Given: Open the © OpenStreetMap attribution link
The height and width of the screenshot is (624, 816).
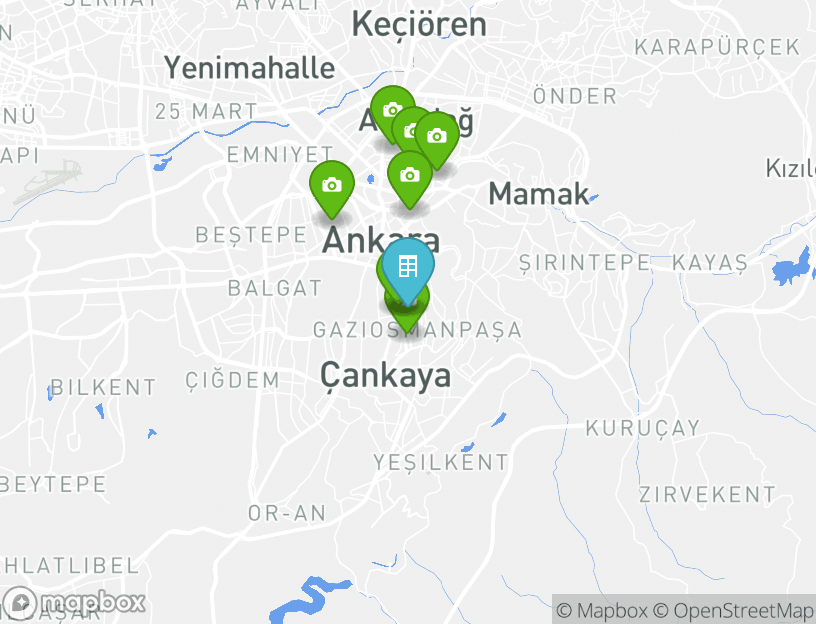Looking at the screenshot, I should (734, 610).
